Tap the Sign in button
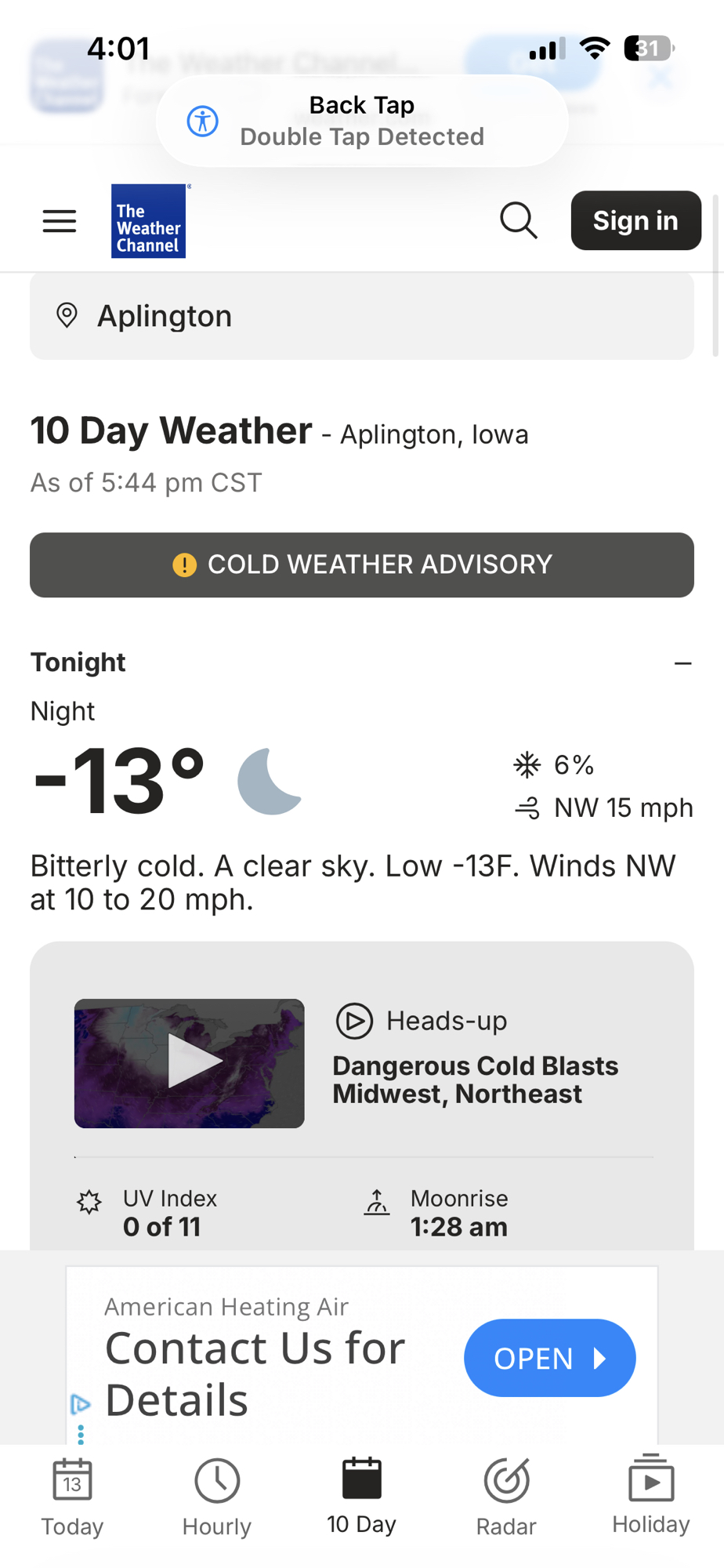Screen dimensions: 724x1568 pyautogui.click(x=635, y=221)
